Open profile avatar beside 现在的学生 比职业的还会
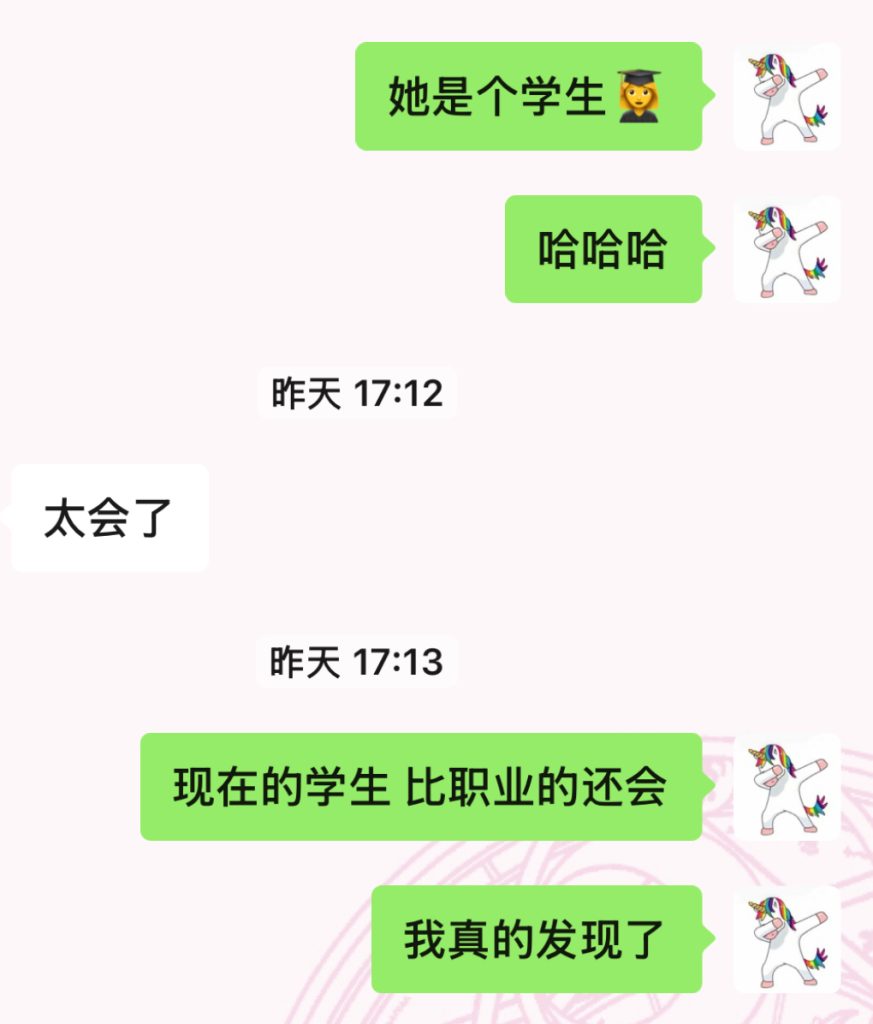873x1024 pixels. 787,787
